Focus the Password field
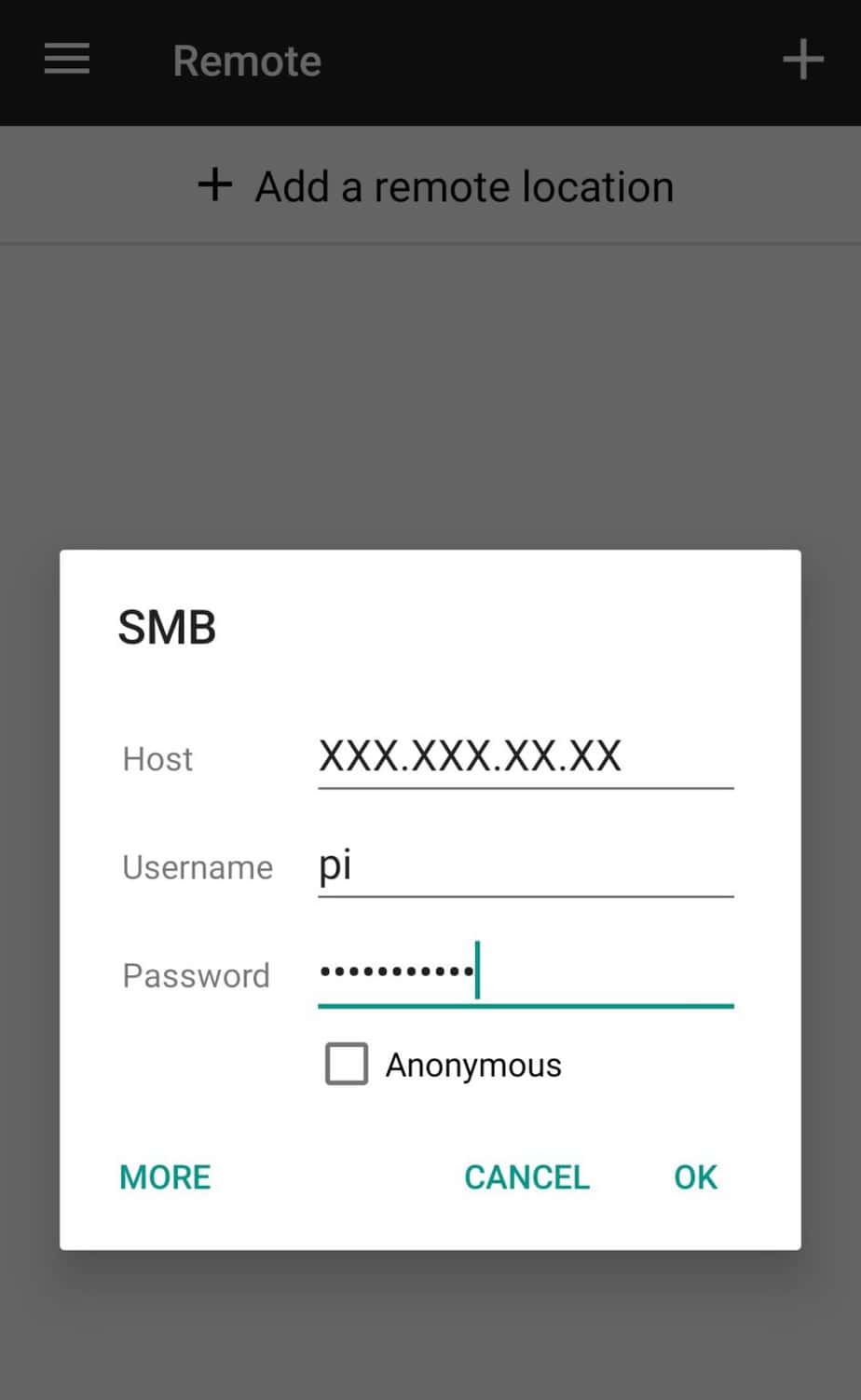Image resolution: width=861 pixels, height=1400 pixels. [x=525, y=974]
